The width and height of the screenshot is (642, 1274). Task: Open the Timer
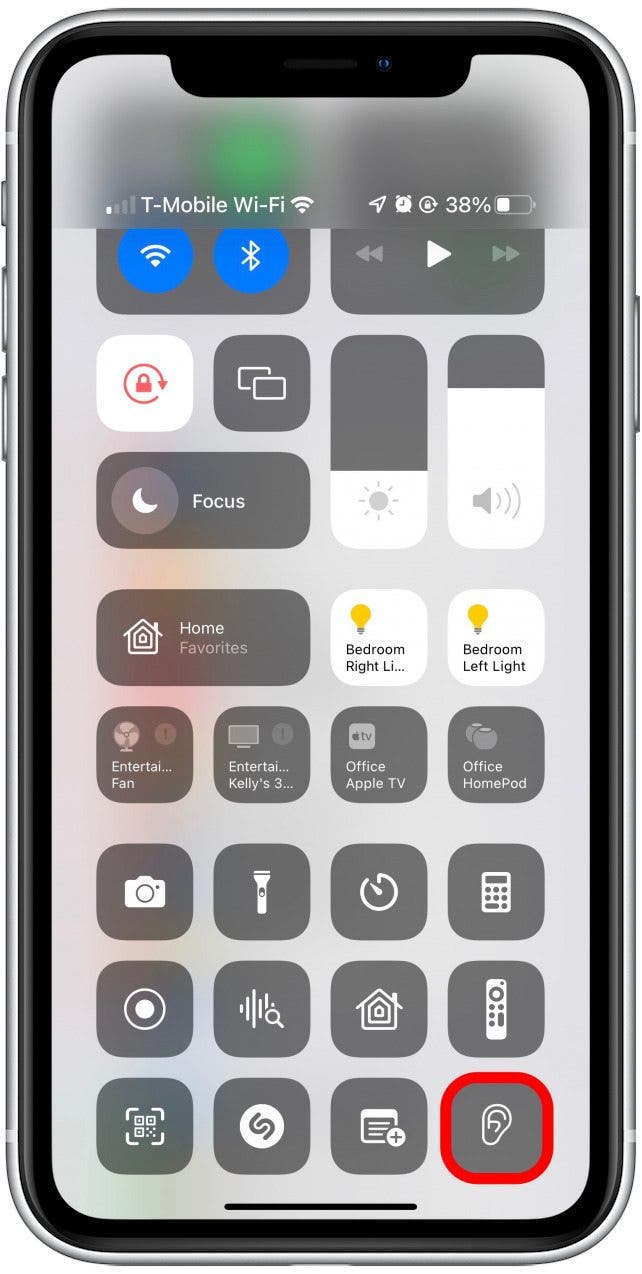(379, 891)
